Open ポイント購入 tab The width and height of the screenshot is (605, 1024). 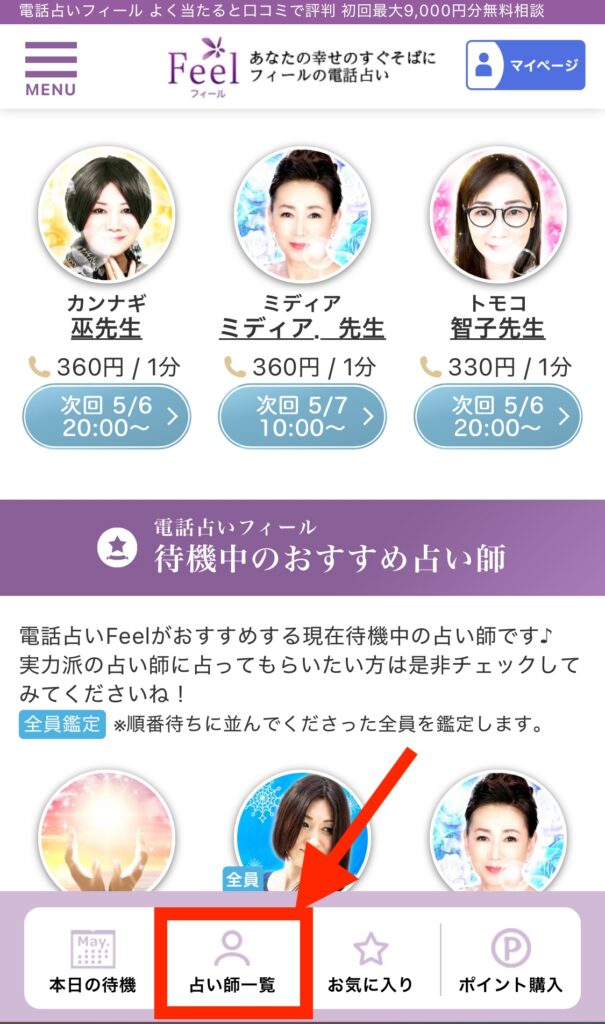pyautogui.click(x=511, y=961)
